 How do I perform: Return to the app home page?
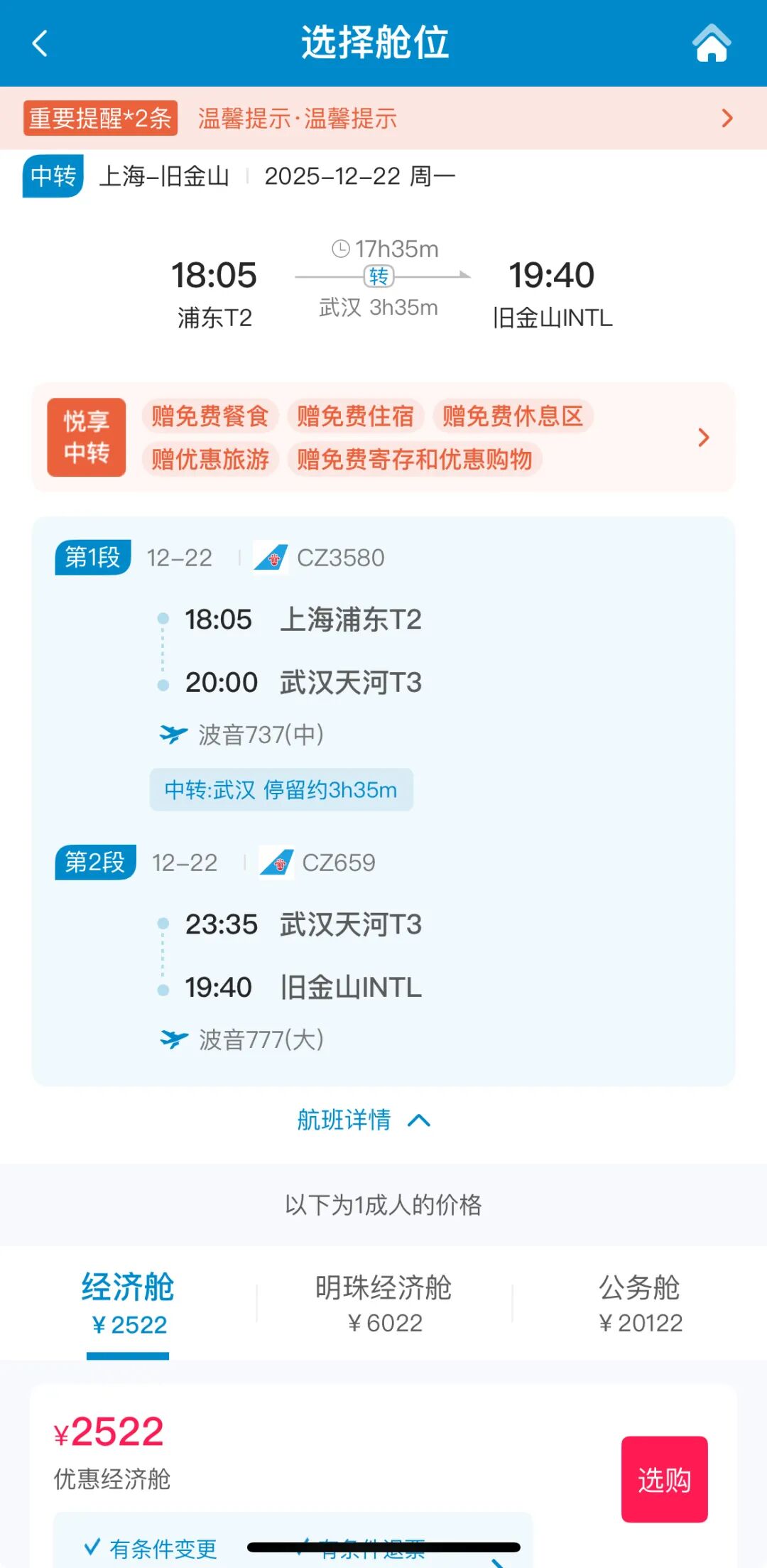click(x=711, y=43)
